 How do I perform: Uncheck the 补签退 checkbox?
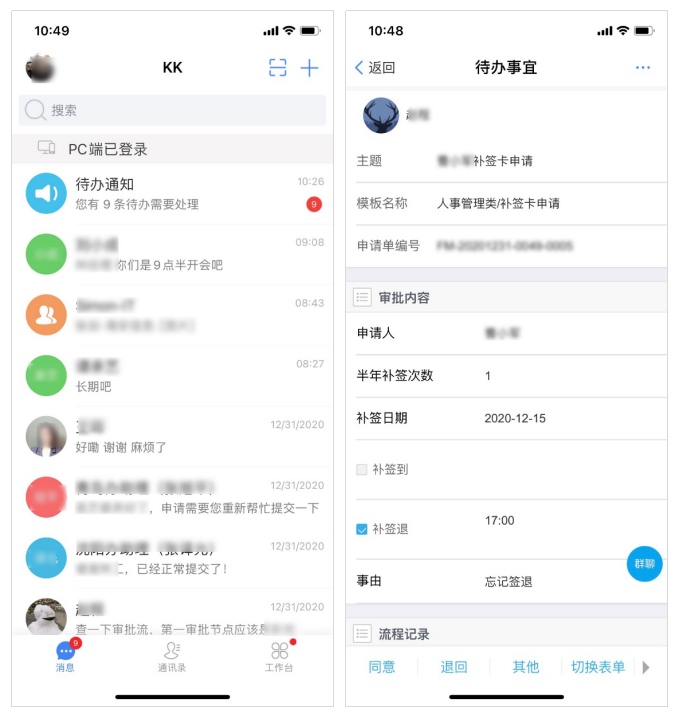pos(362,529)
